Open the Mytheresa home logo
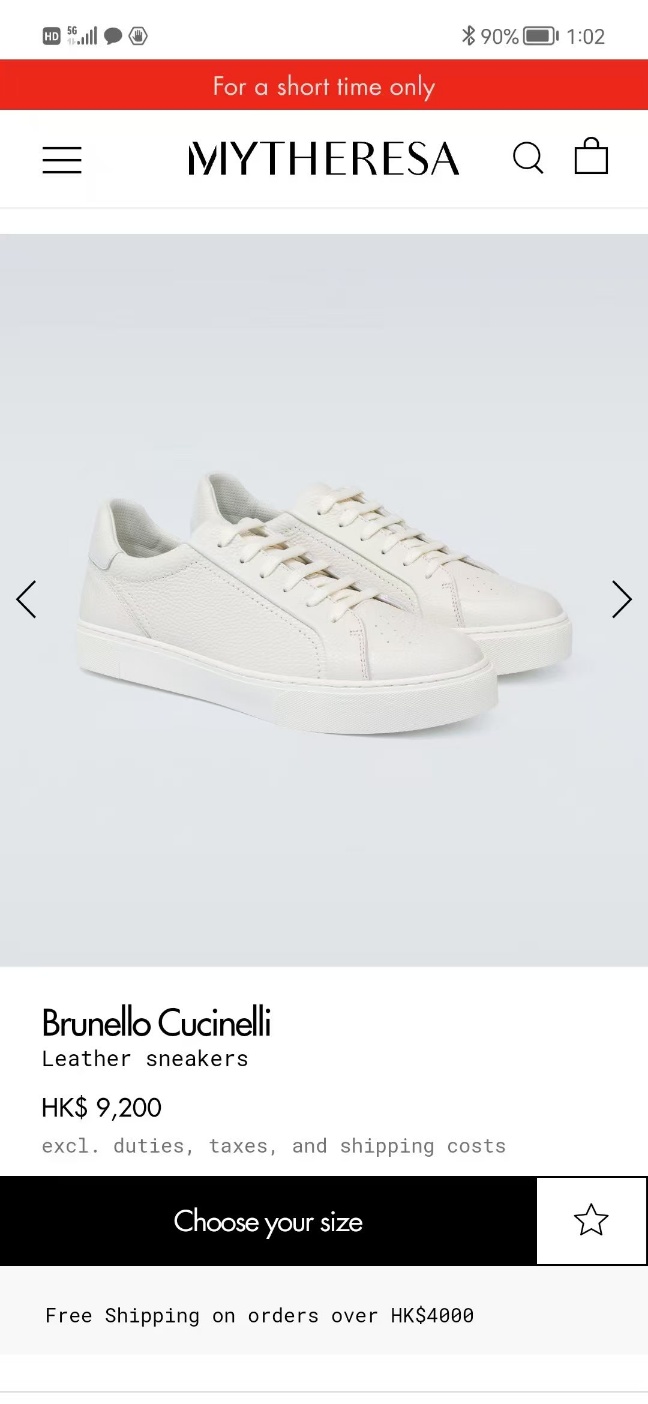The height and width of the screenshot is (1404, 648). pyautogui.click(x=324, y=159)
